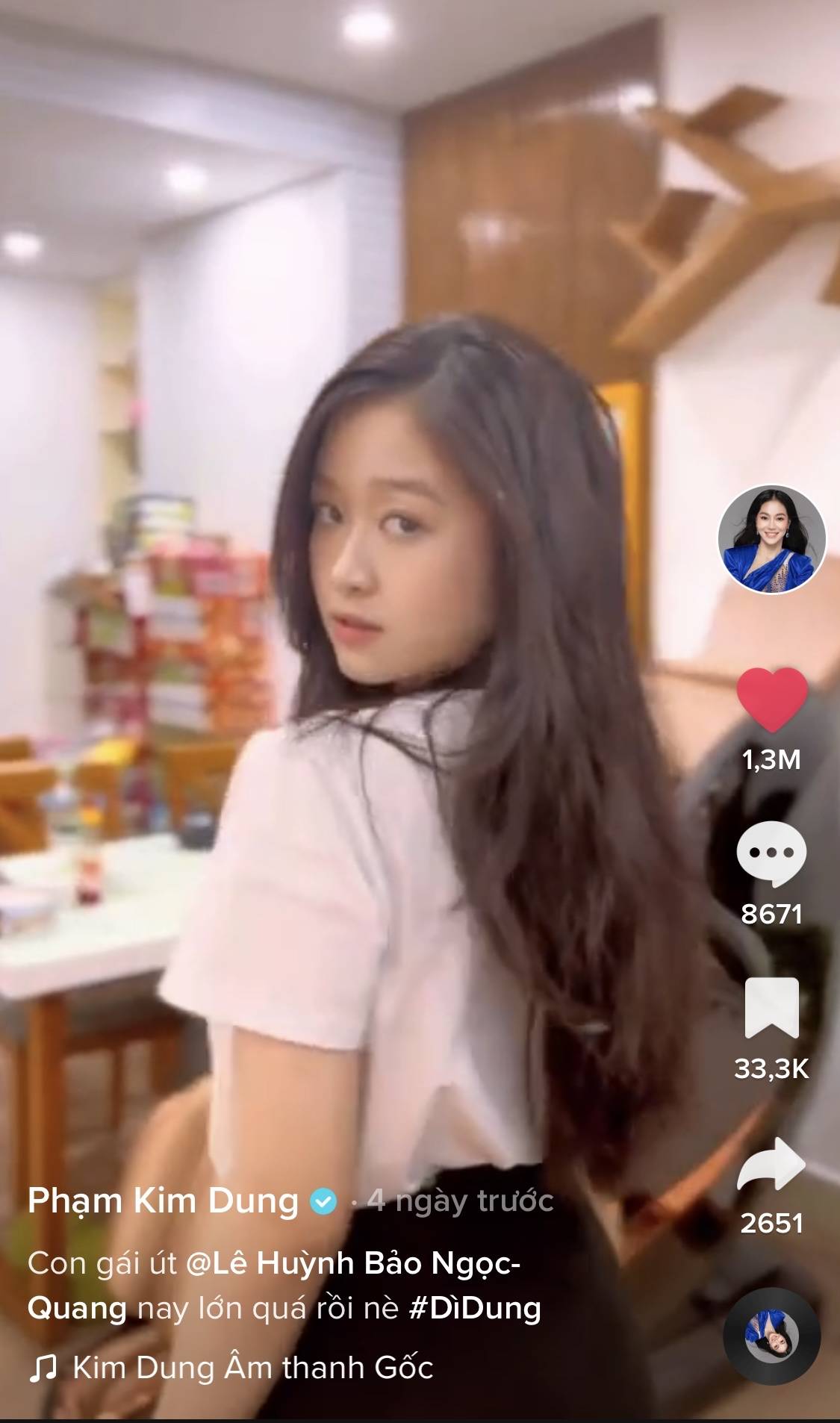
Task: Open the #DìDung hashtag
Action: click(475, 1309)
